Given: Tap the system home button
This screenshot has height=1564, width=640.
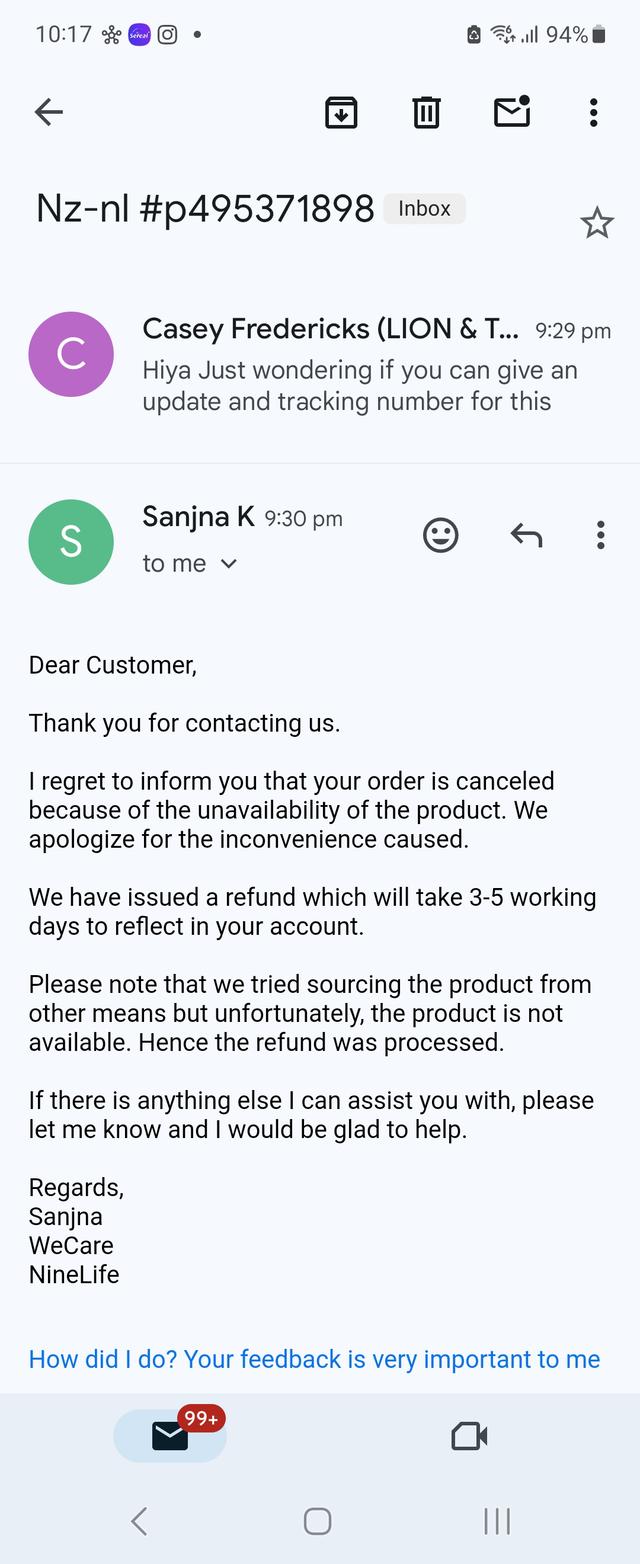Looking at the screenshot, I should (317, 1521).
